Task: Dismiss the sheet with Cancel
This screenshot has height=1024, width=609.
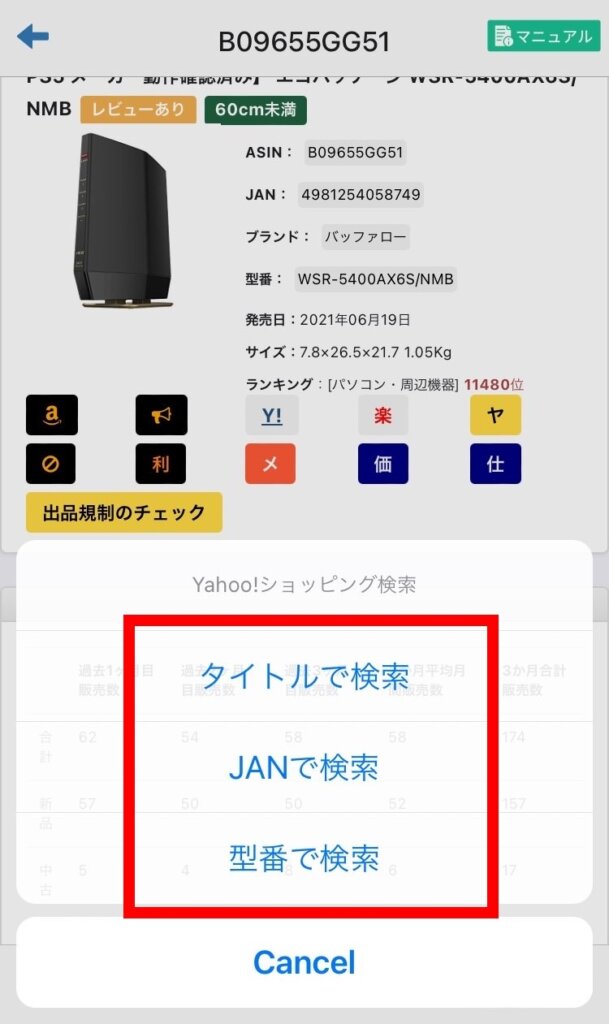Action: point(304,962)
